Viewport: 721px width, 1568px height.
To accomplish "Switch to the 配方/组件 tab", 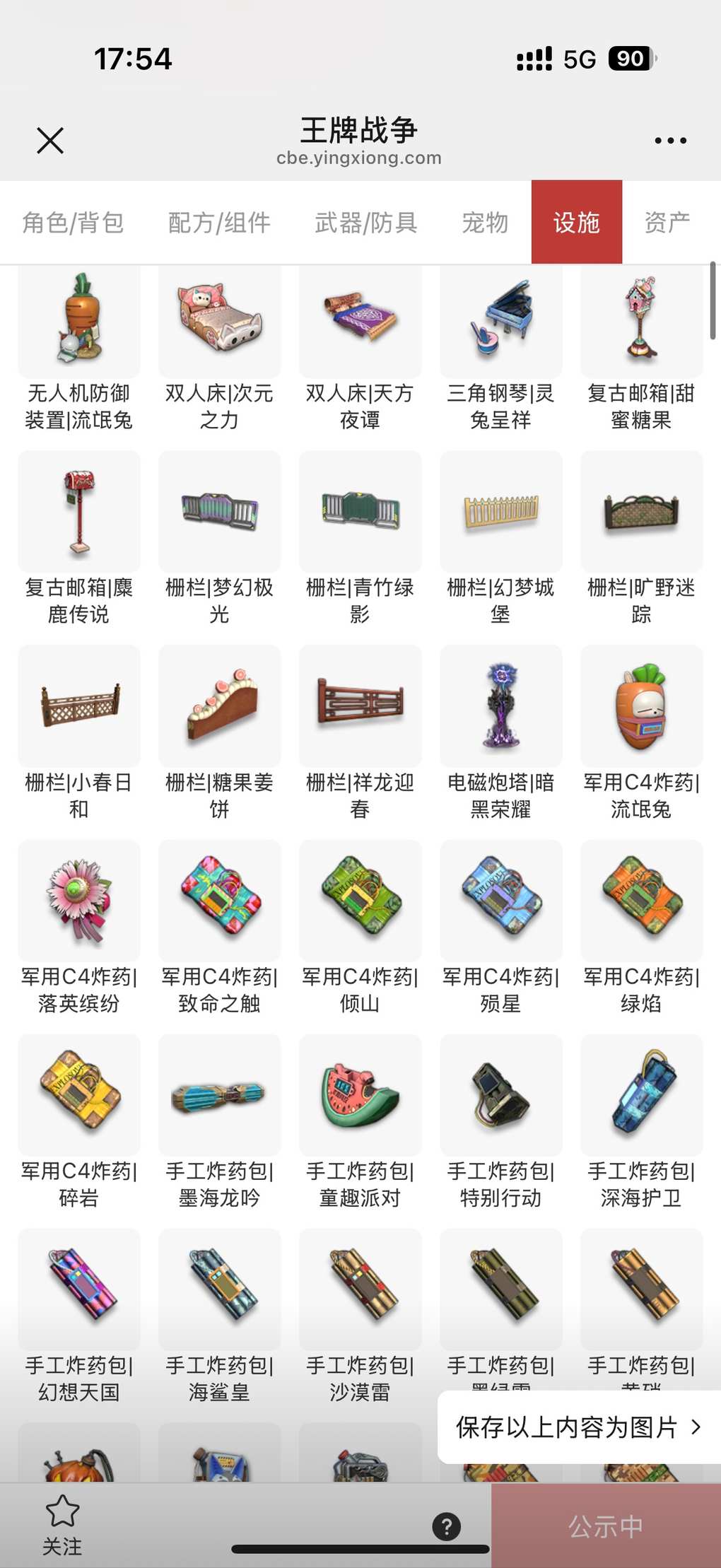I will (219, 223).
